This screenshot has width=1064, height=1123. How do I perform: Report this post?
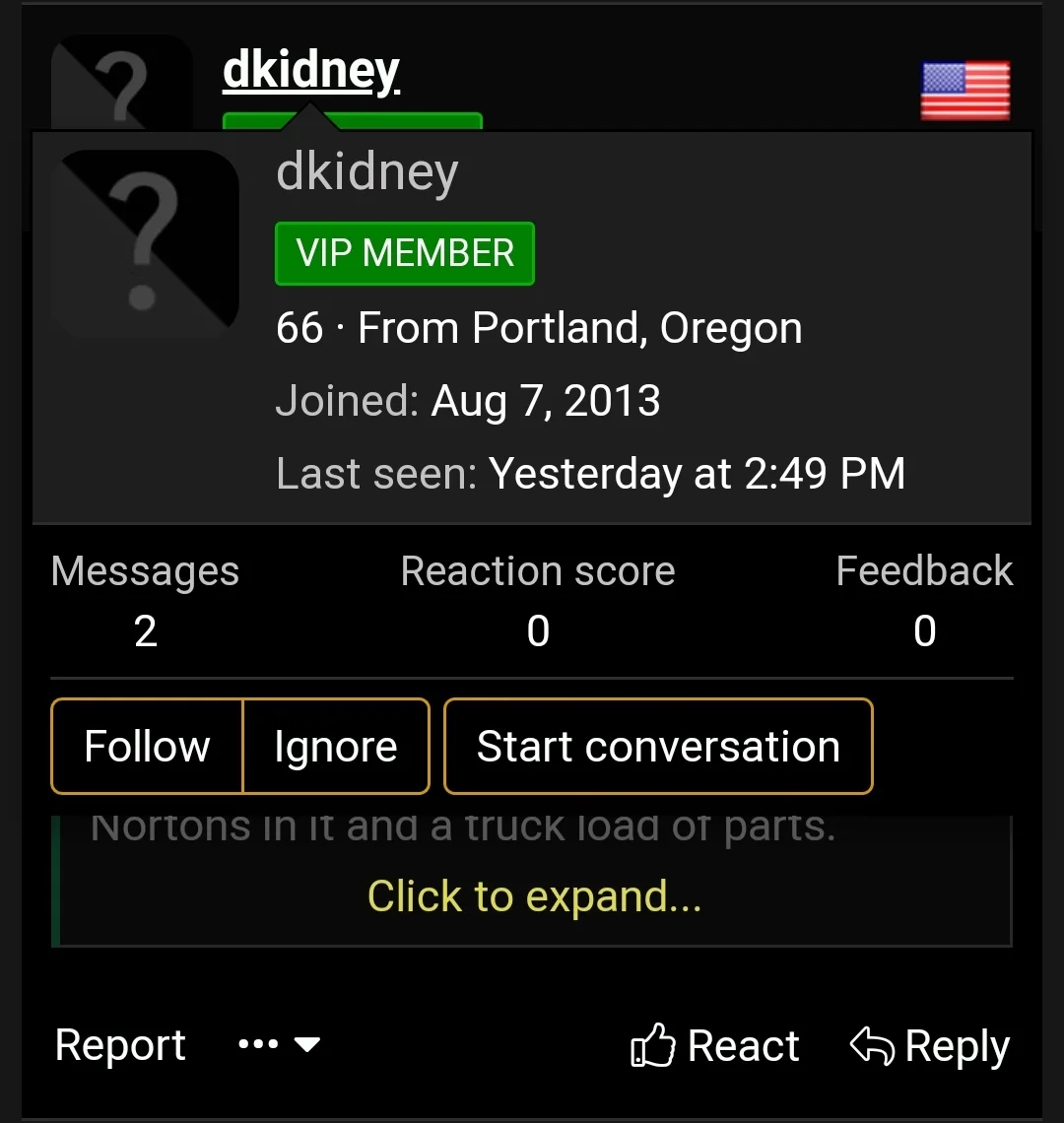pyautogui.click(x=120, y=1045)
